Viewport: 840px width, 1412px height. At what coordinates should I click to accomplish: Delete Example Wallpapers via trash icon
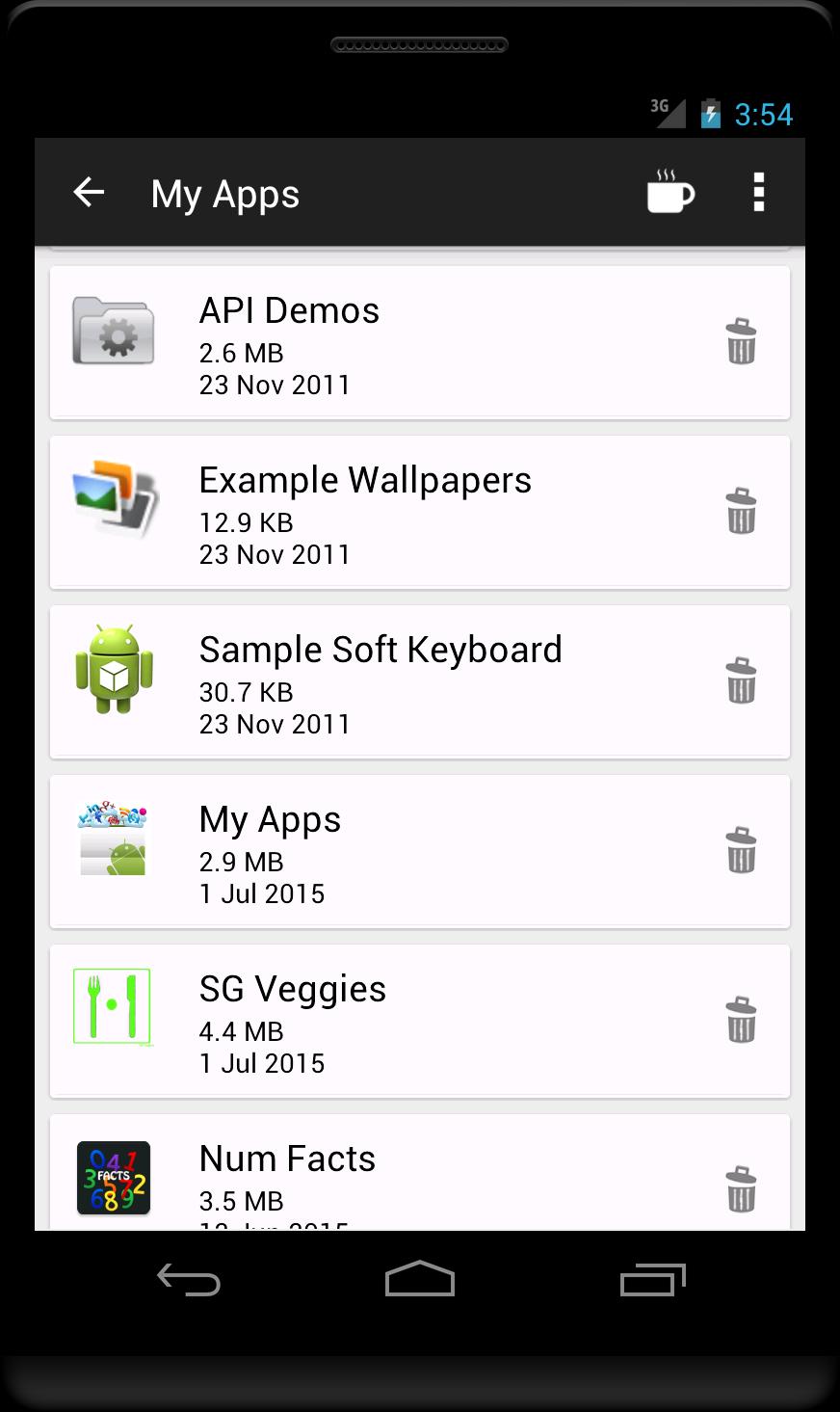pos(741,512)
